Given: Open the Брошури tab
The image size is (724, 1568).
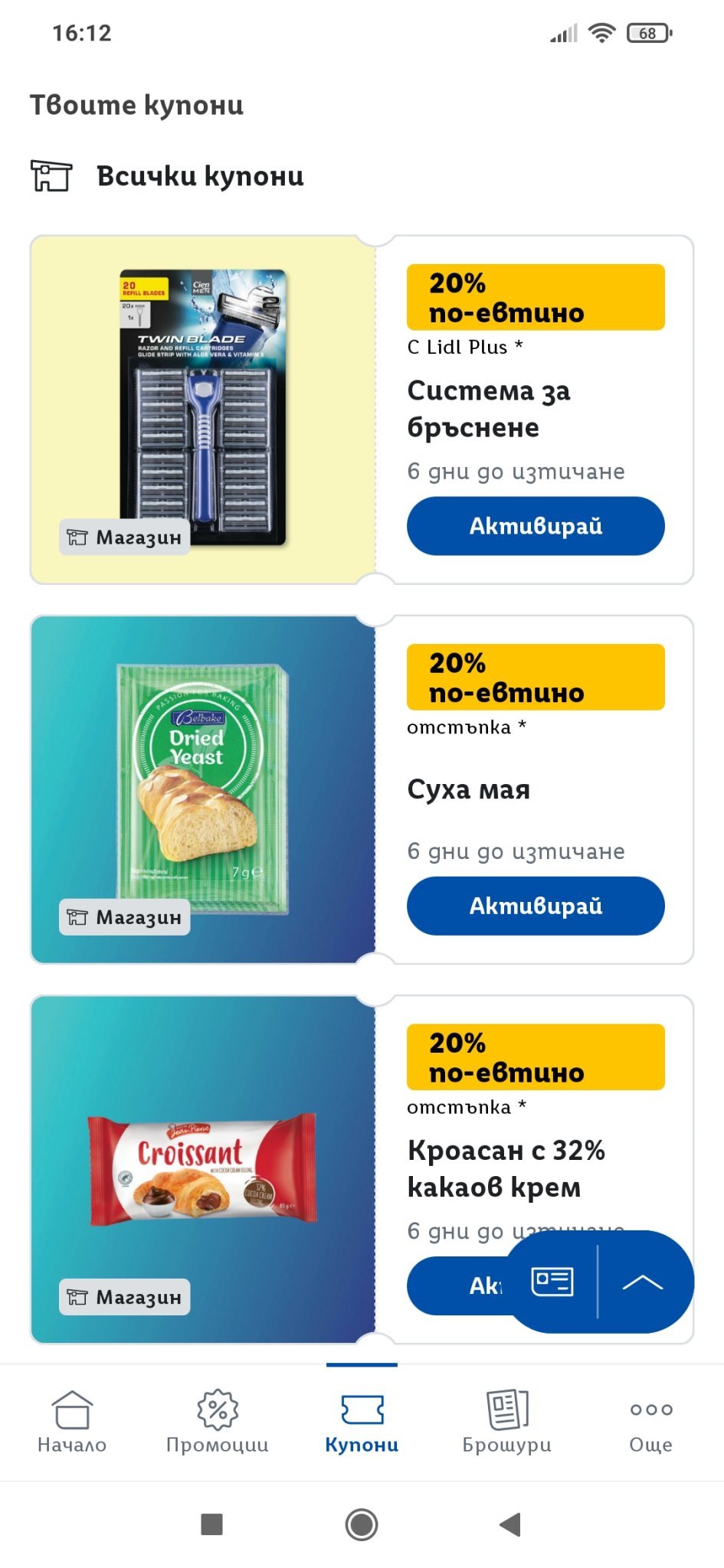Looking at the screenshot, I should (506, 1422).
